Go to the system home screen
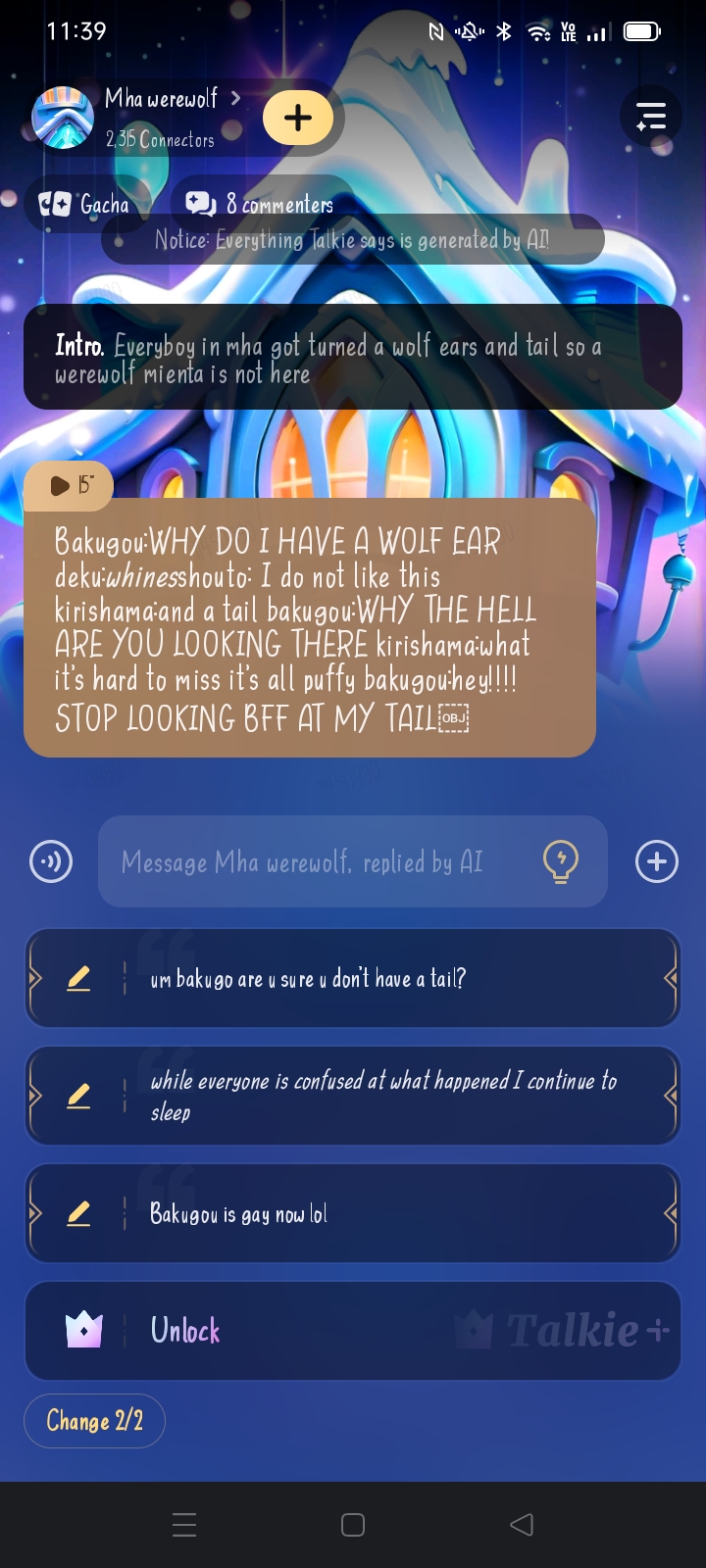Image resolution: width=706 pixels, height=1568 pixels. pos(353,1525)
